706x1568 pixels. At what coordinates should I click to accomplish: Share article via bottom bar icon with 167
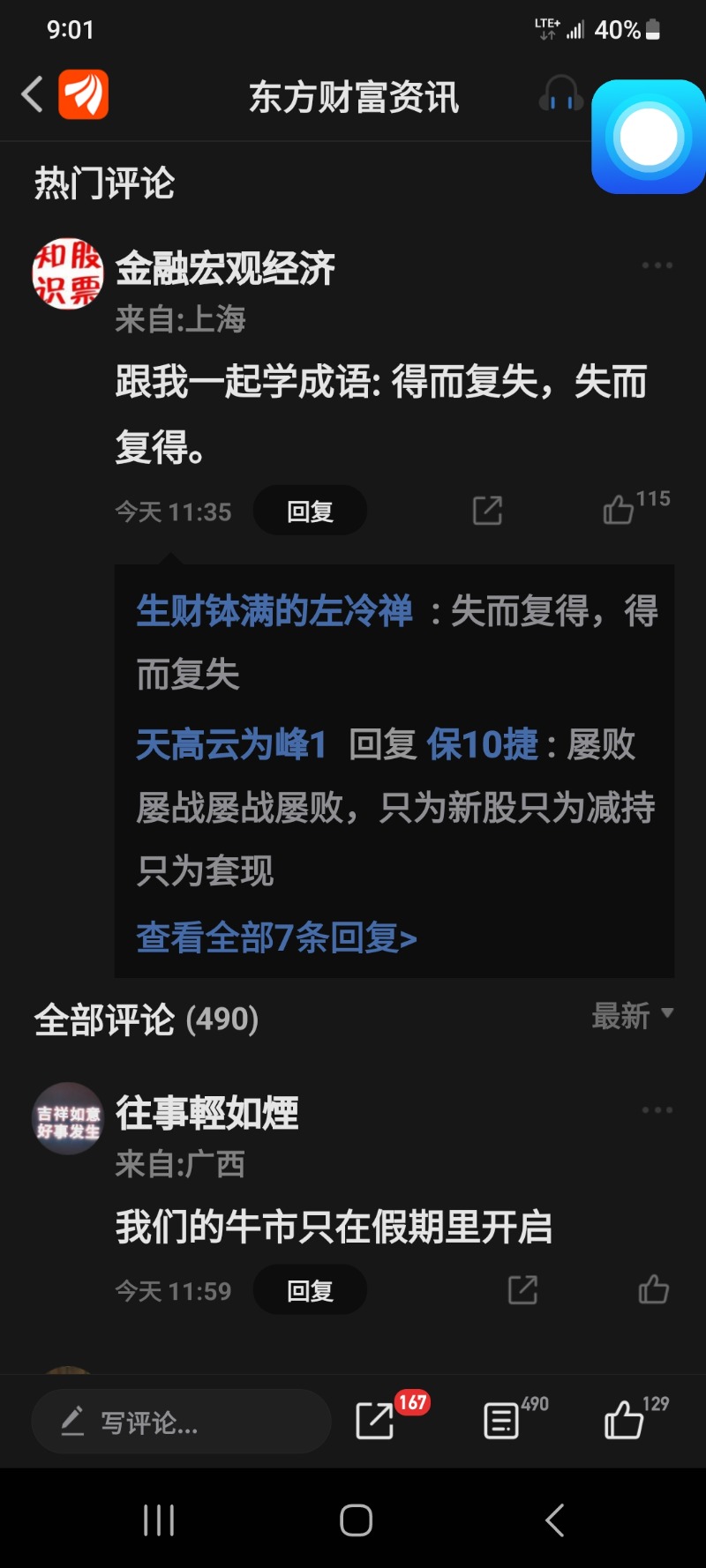(x=375, y=1421)
